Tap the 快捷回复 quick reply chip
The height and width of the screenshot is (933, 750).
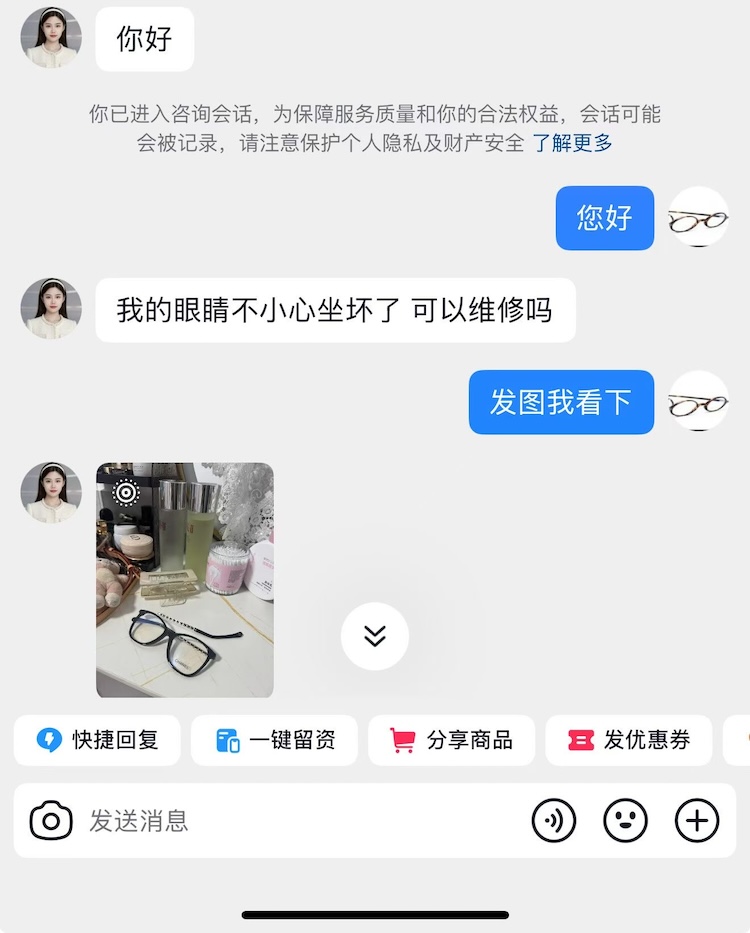tap(98, 740)
